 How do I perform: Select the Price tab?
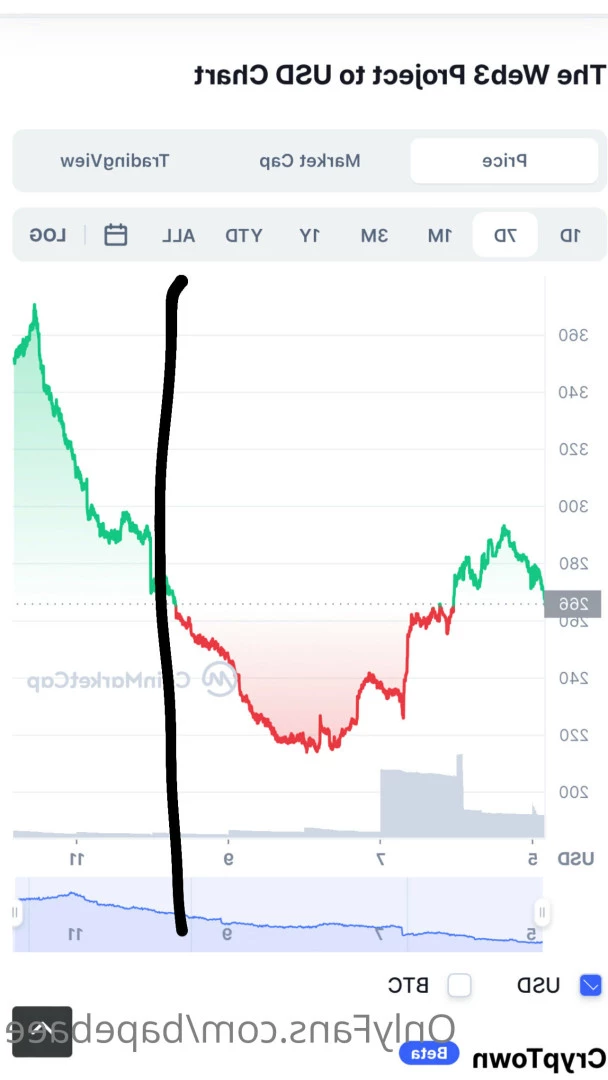point(504,160)
